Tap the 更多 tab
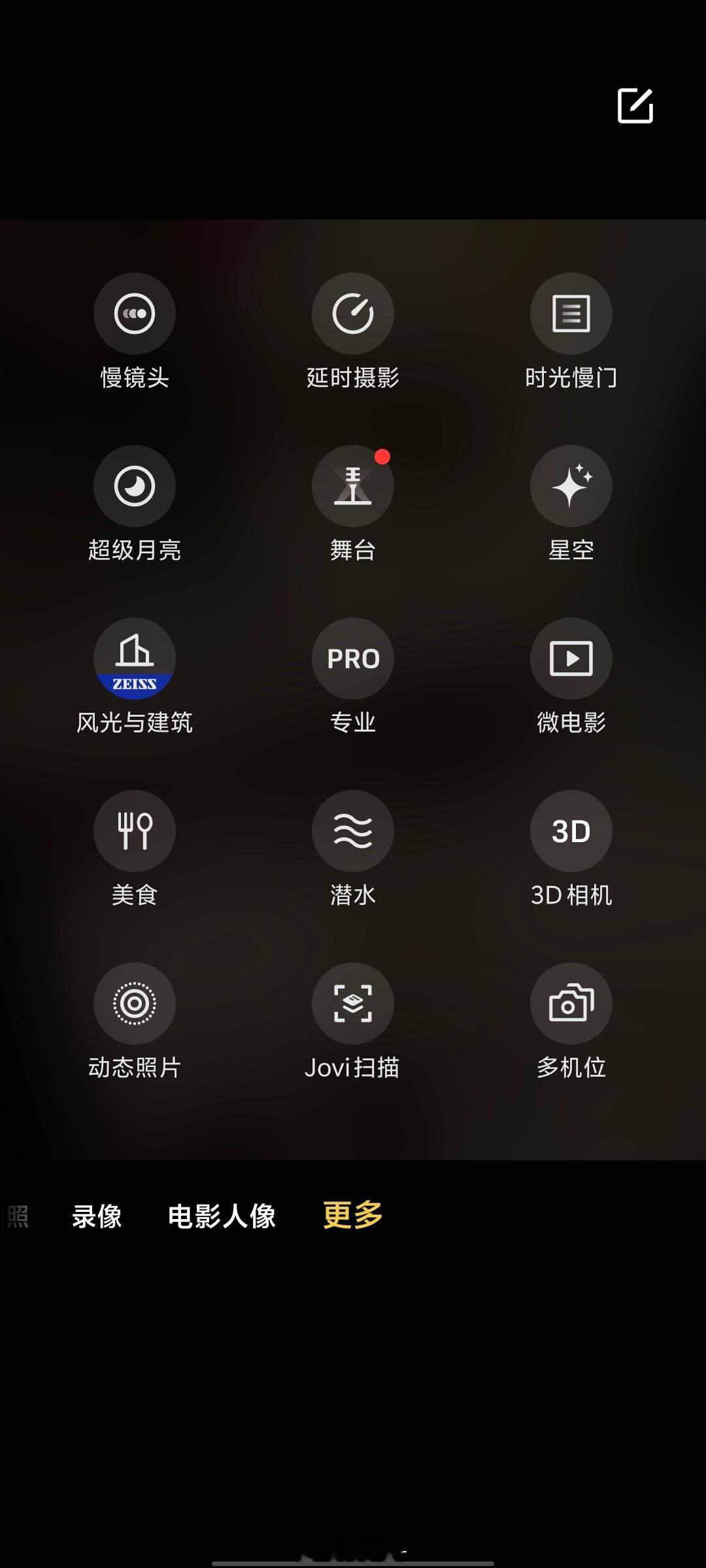Image resolution: width=706 pixels, height=1568 pixels. point(353,1215)
